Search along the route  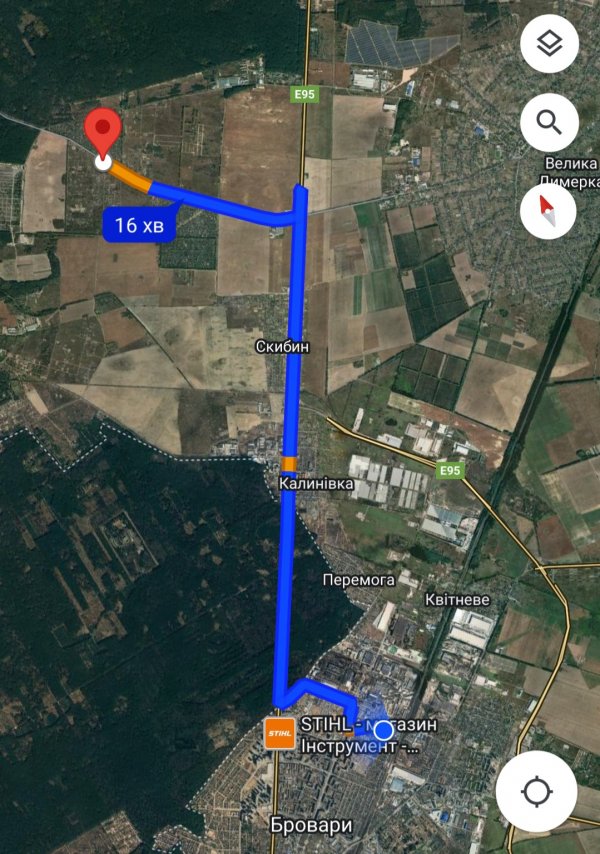(548, 122)
